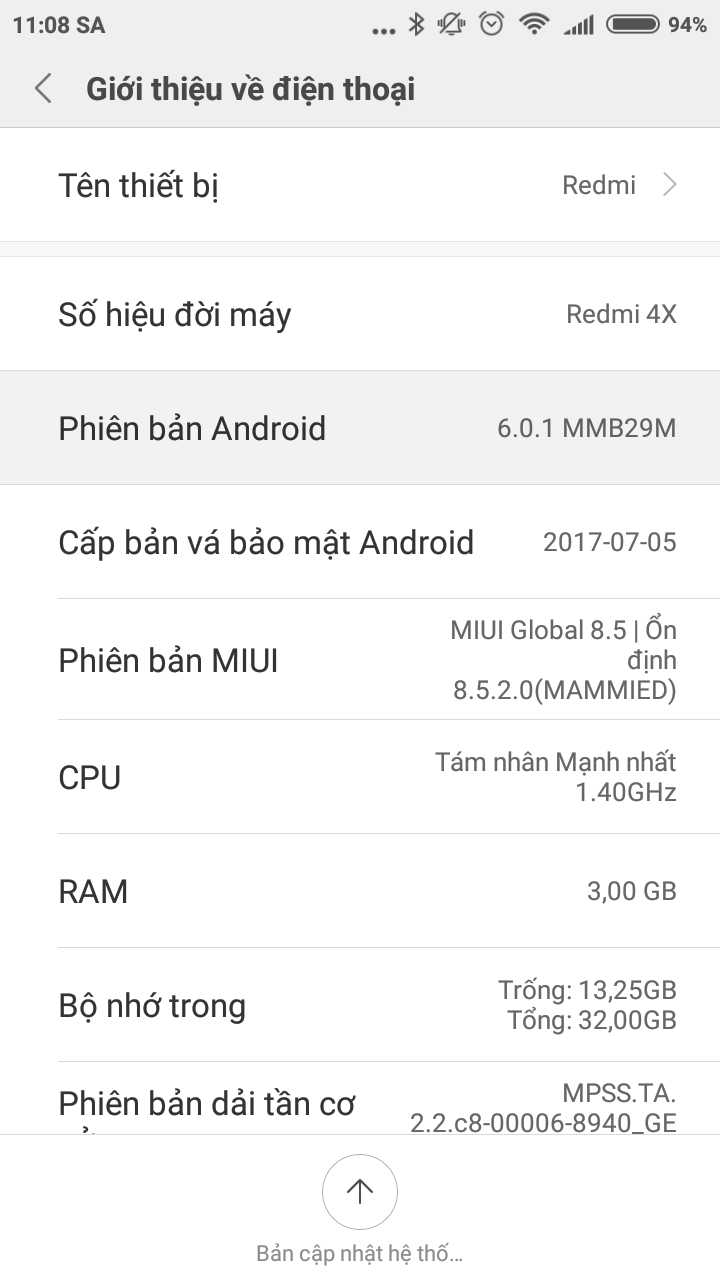Open Bản cập nhật hệ thống button
Viewport: 720px width, 1280px height.
[x=360, y=1192]
